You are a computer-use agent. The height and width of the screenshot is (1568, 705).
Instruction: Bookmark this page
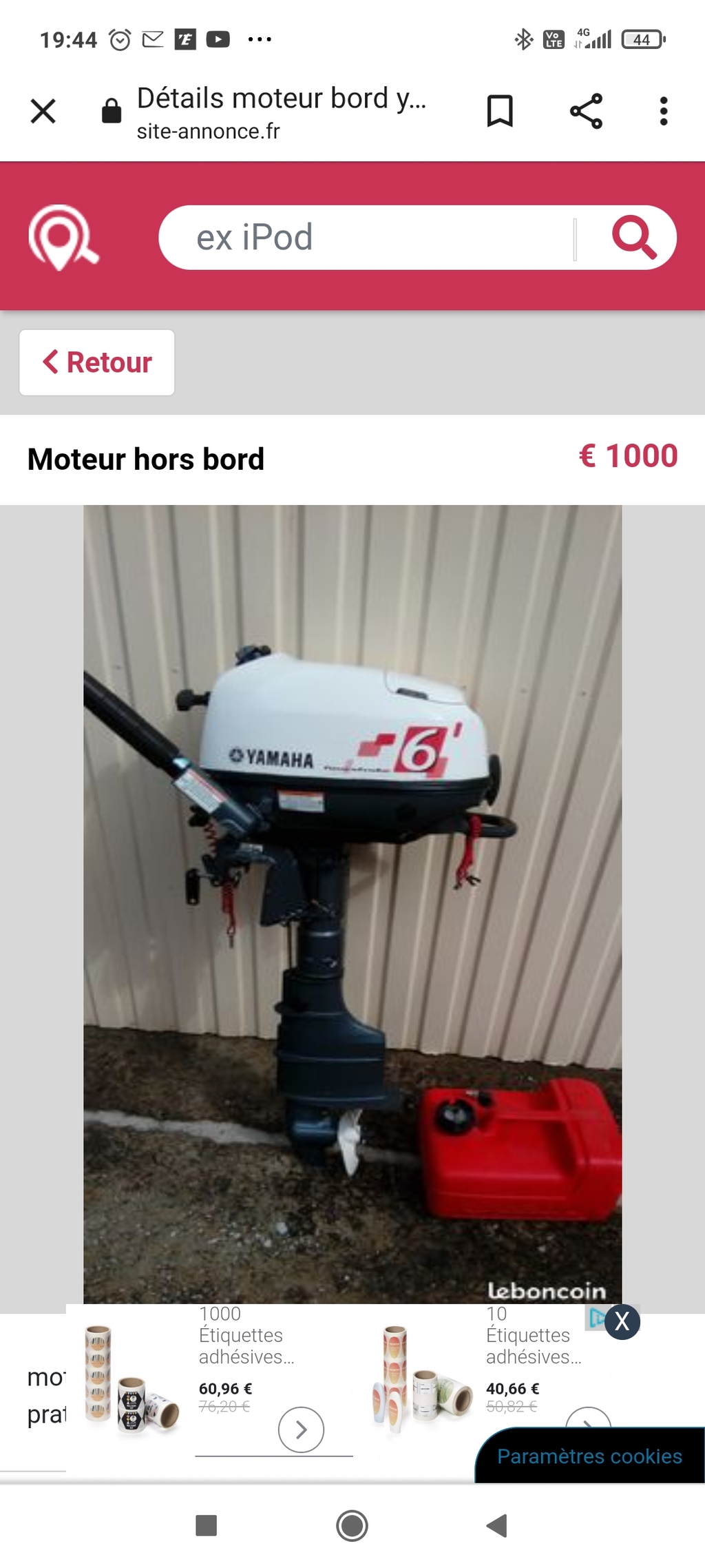click(x=500, y=111)
